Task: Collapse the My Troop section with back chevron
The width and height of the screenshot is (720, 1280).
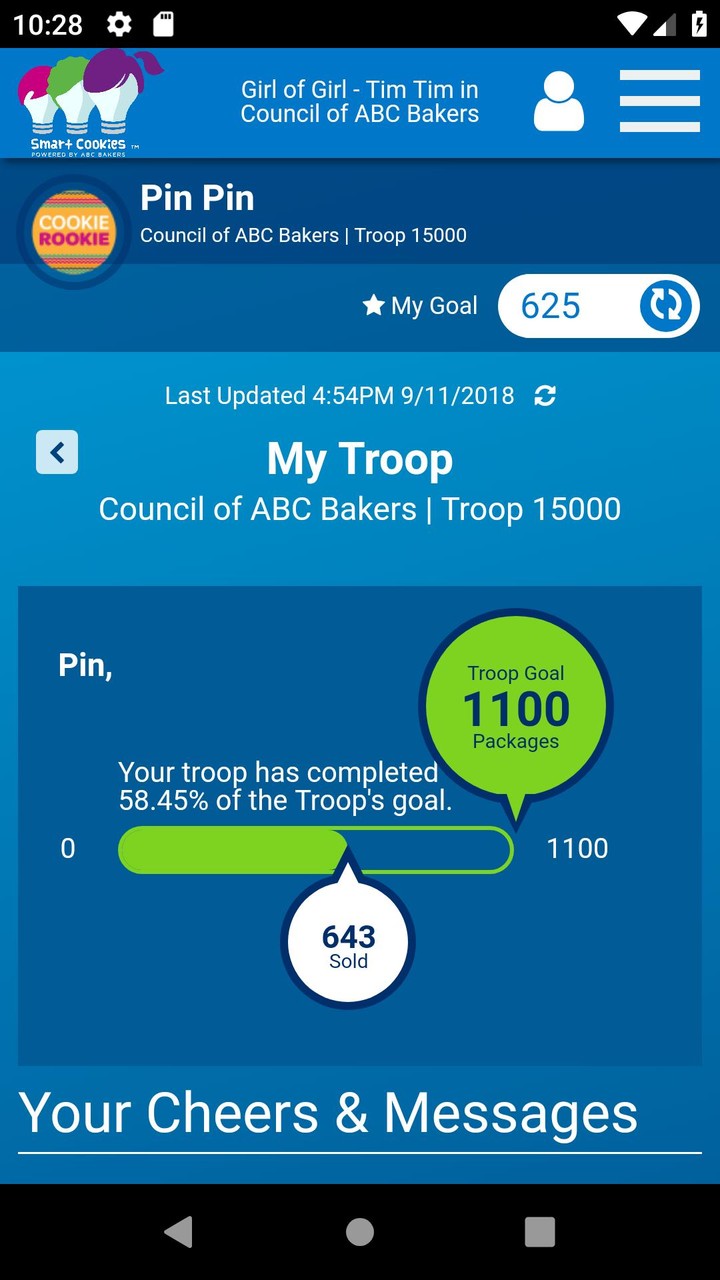Action: pos(57,452)
